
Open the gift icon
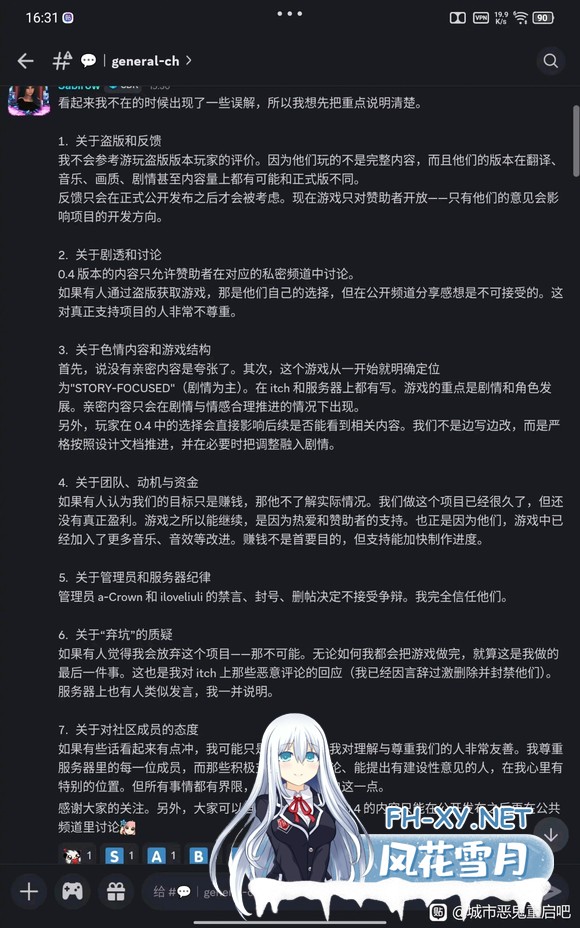116,891
